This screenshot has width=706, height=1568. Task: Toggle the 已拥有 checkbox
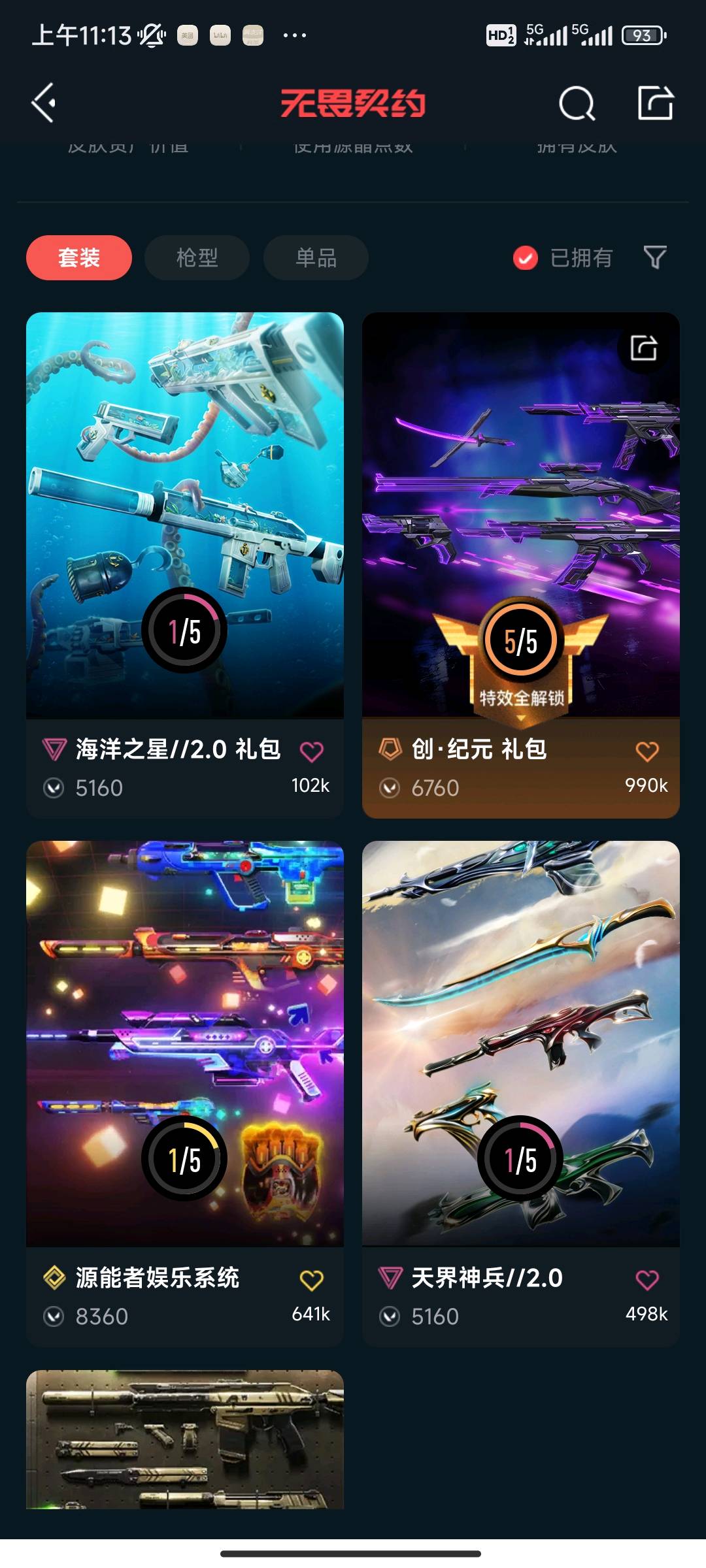tap(526, 257)
